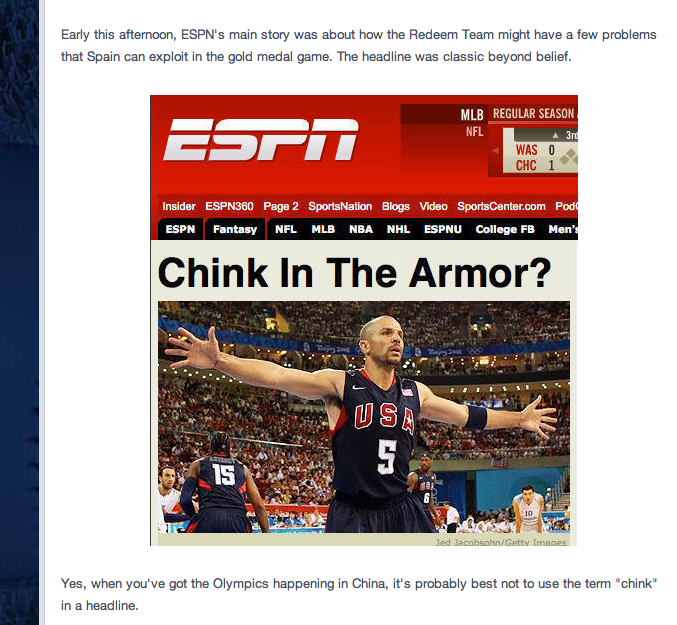This screenshot has height=625, width=677.
Task: Open the embedded ESPN headline screenshot image
Action: point(364,320)
